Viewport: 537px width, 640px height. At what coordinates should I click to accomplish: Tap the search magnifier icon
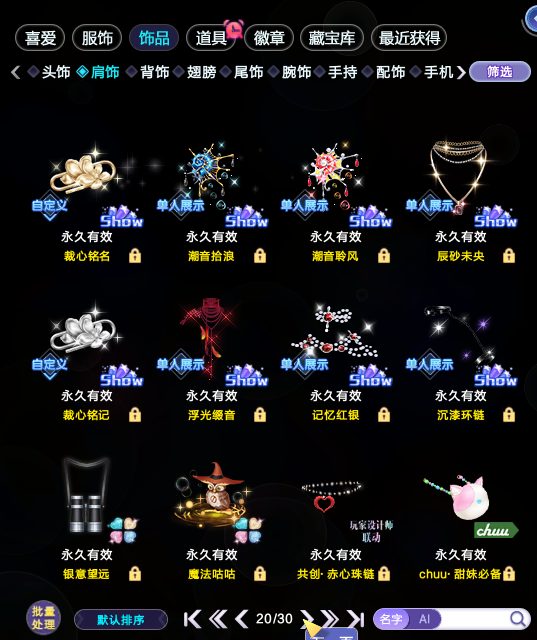518,619
